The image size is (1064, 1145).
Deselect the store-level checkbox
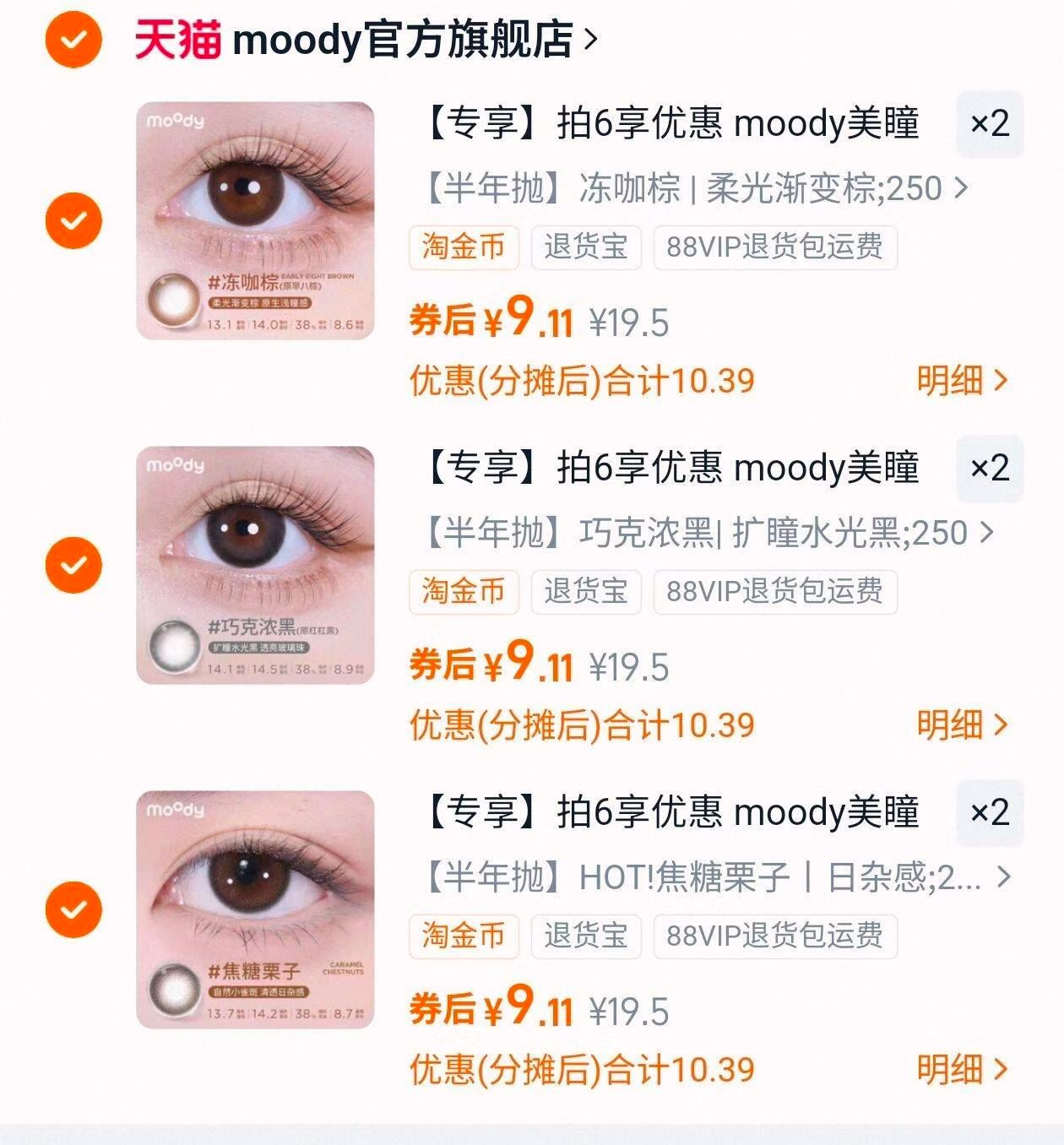[74, 37]
